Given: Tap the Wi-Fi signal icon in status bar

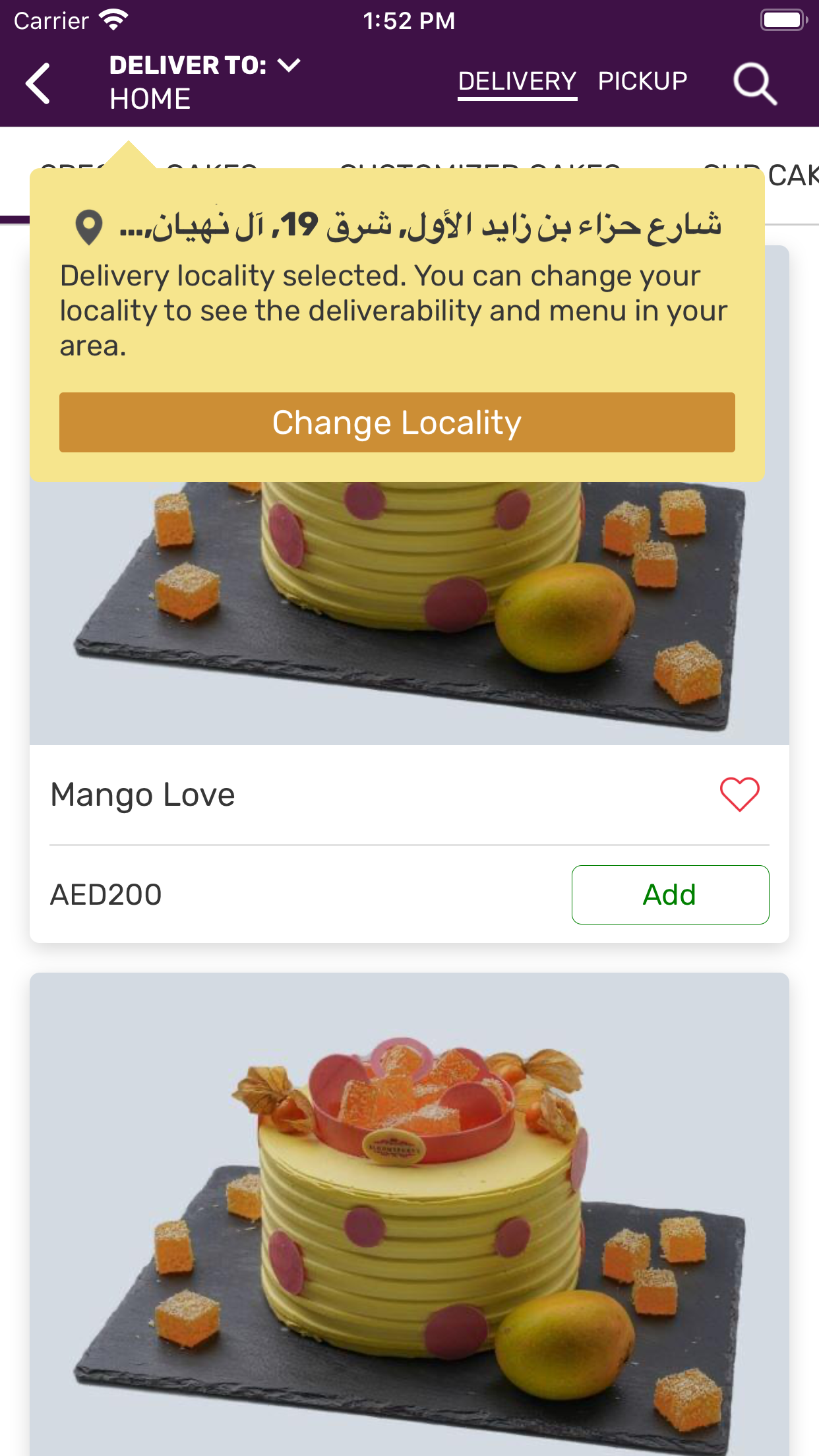Looking at the screenshot, I should click(x=113, y=20).
